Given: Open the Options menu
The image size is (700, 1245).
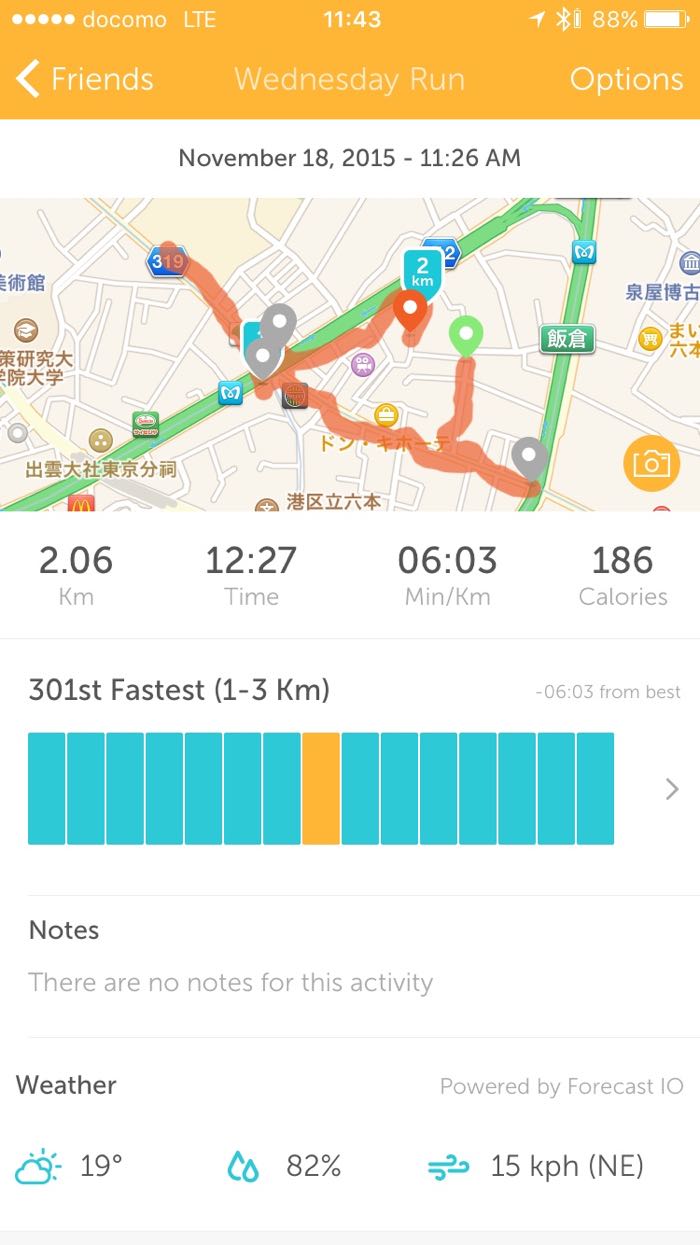Looking at the screenshot, I should coord(626,79).
